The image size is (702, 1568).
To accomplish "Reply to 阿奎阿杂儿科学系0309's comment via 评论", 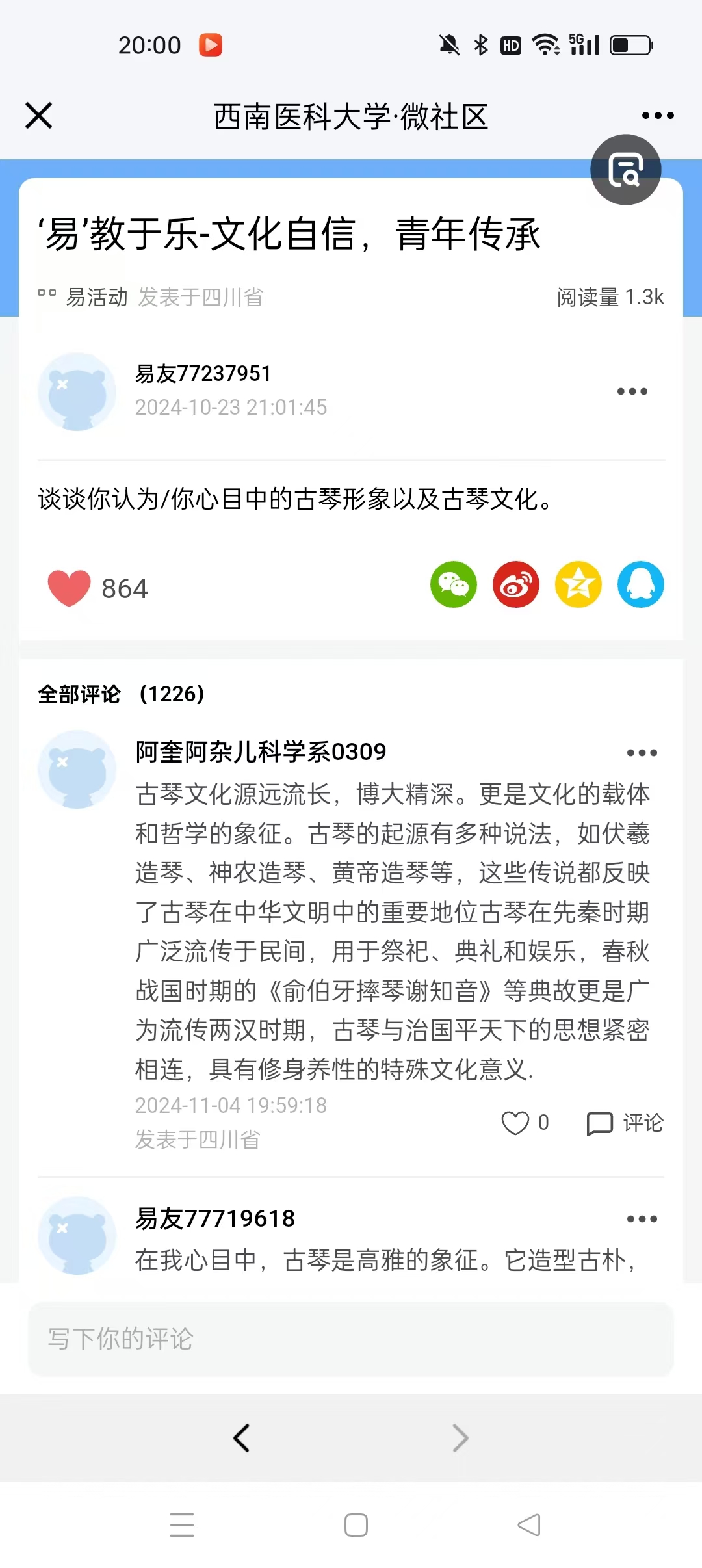I will (625, 1123).
